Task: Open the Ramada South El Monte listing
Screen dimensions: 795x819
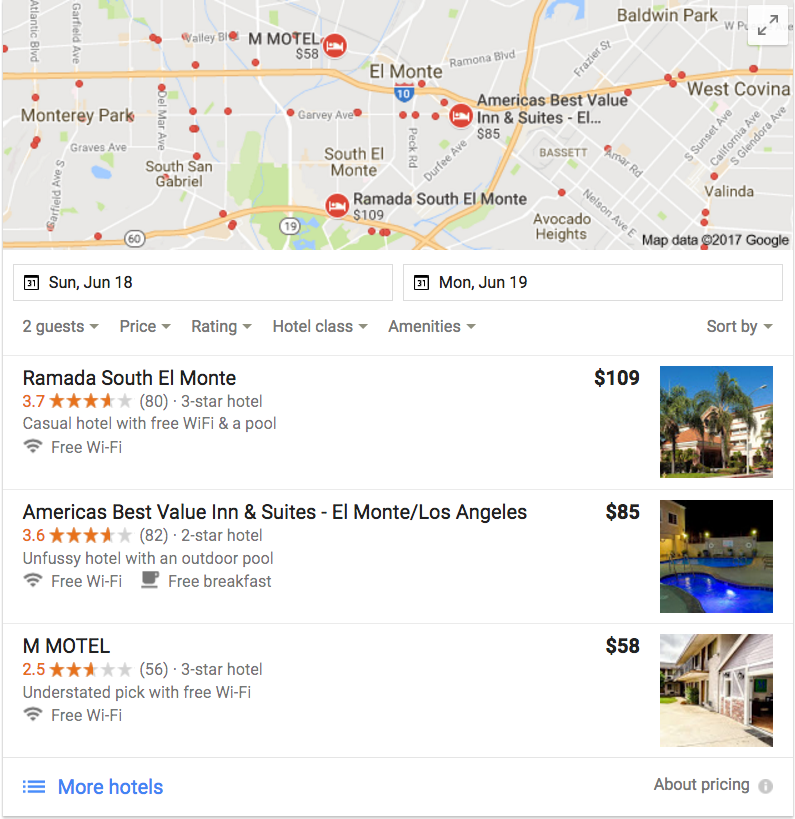Action: [129, 378]
